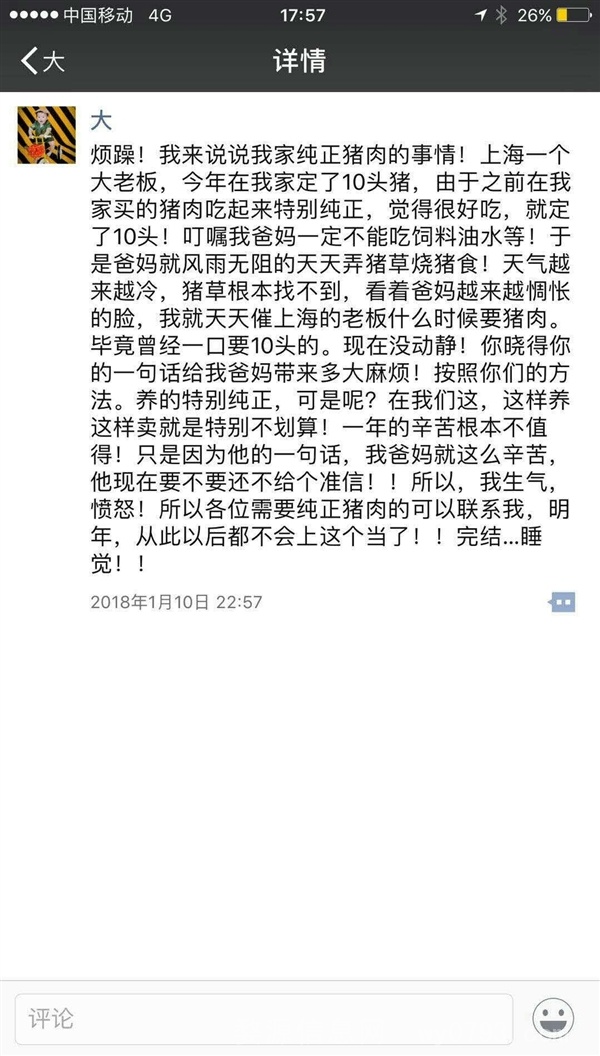Open the poster's name link 大
Screen dimensions: 600x1056
tap(101, 121)
